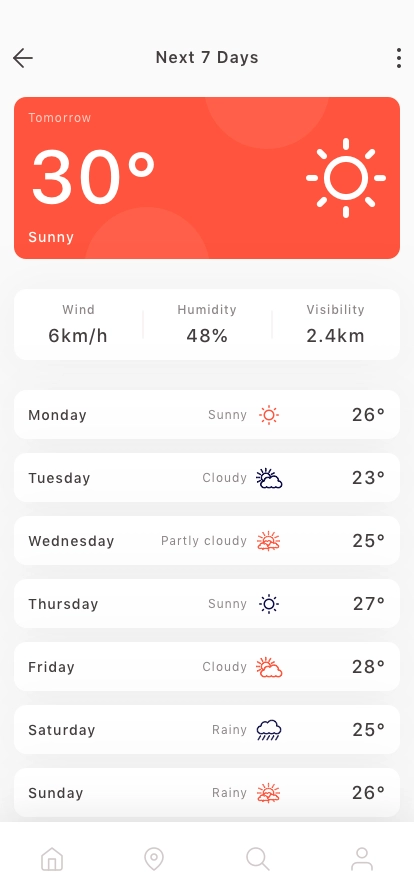The image size is (414, 896).
Task: Open the search tab
Action: (258, 859)
